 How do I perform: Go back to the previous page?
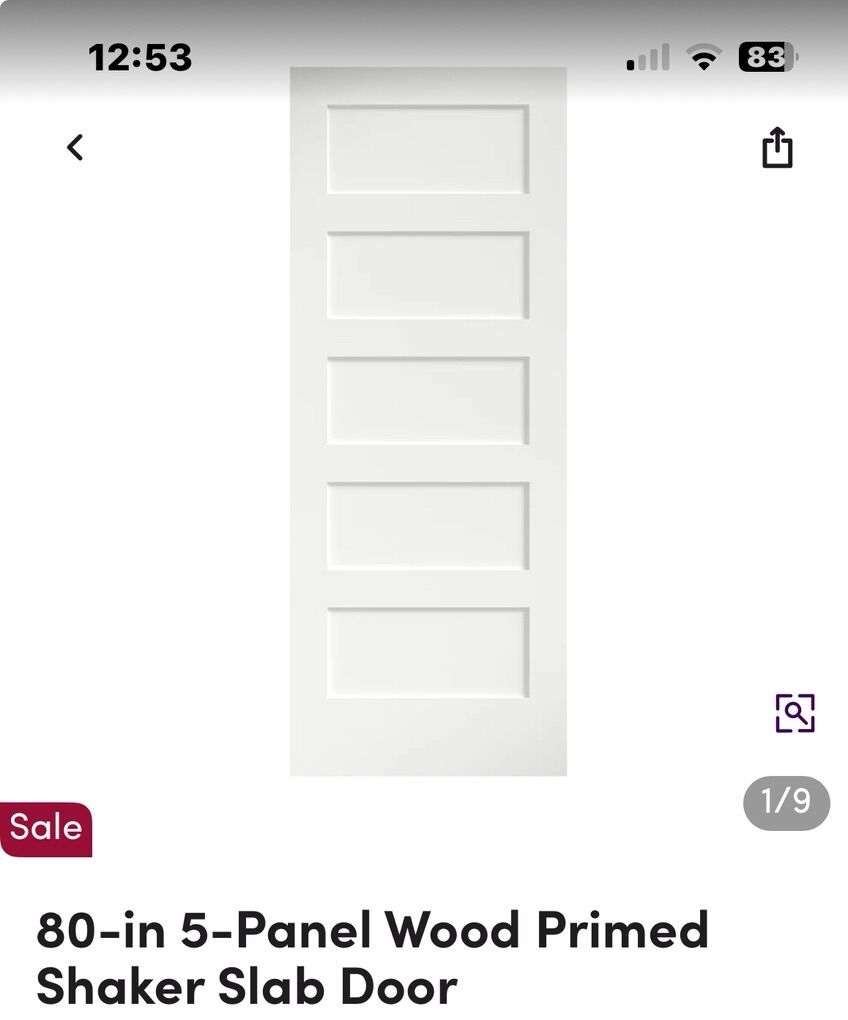click(x=75, y=148)
